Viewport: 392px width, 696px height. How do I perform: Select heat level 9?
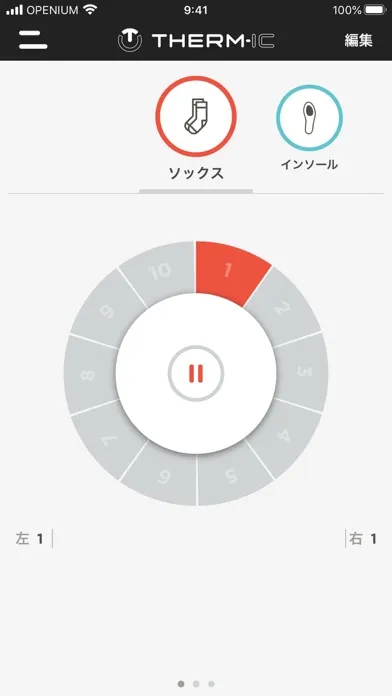pos(107,309)
